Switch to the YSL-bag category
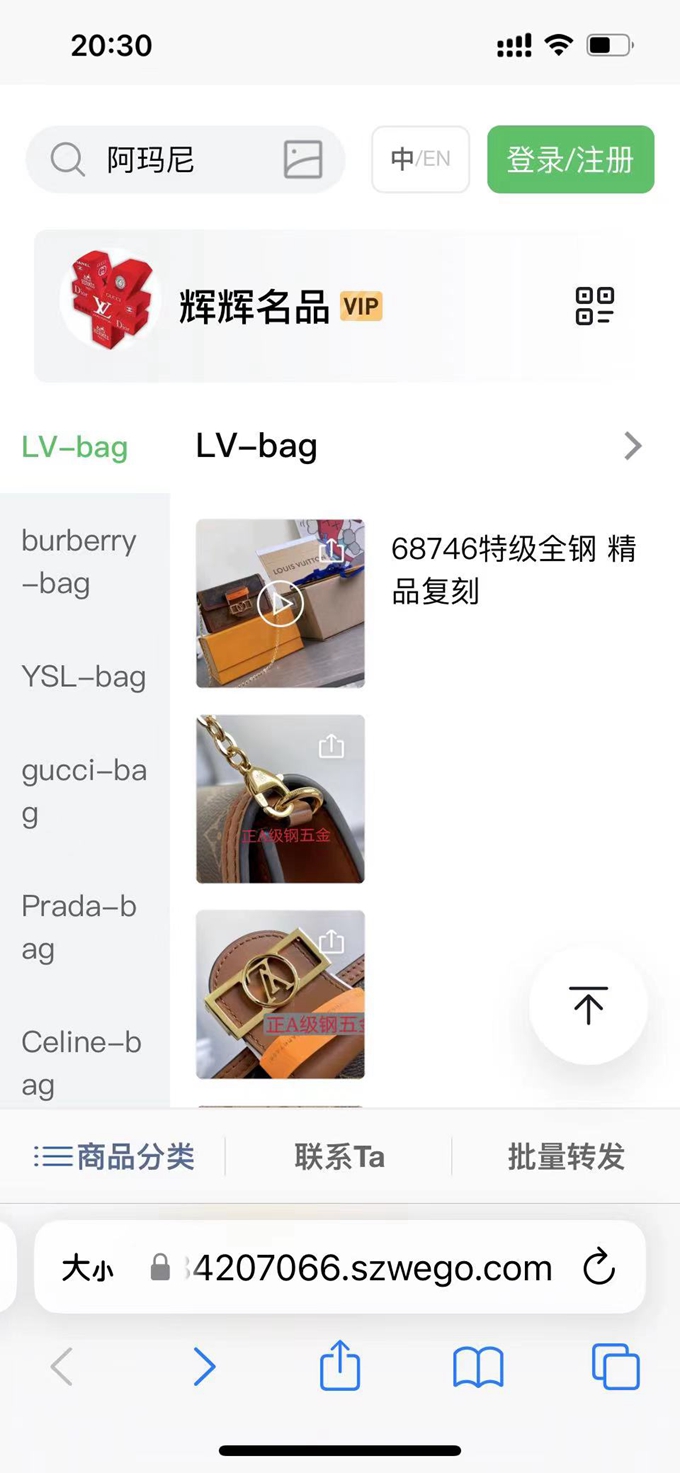The height and width of the screenshot is (1473, 680). (84, 677)
